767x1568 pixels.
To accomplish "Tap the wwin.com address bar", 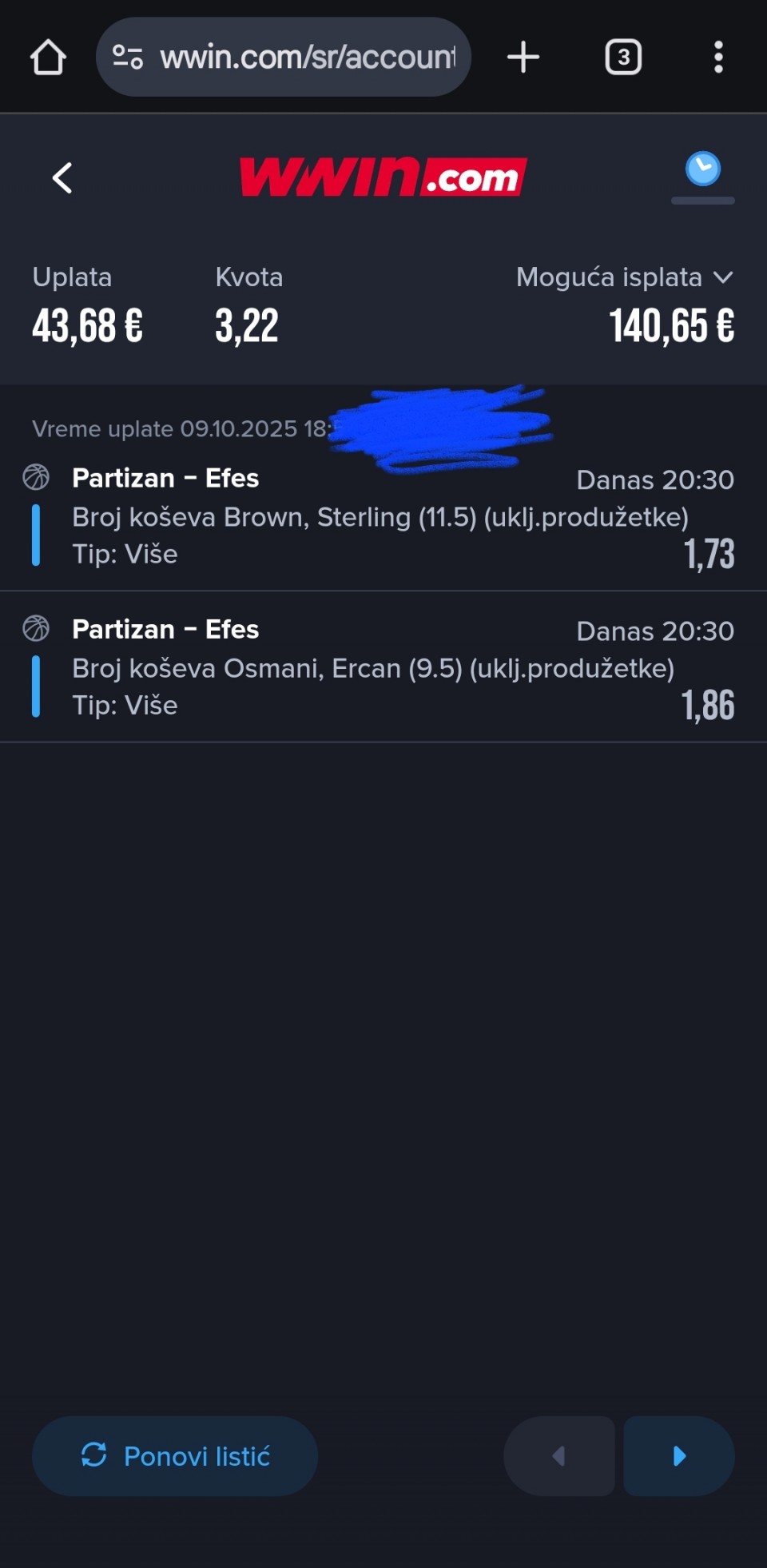I will [307, 58].
